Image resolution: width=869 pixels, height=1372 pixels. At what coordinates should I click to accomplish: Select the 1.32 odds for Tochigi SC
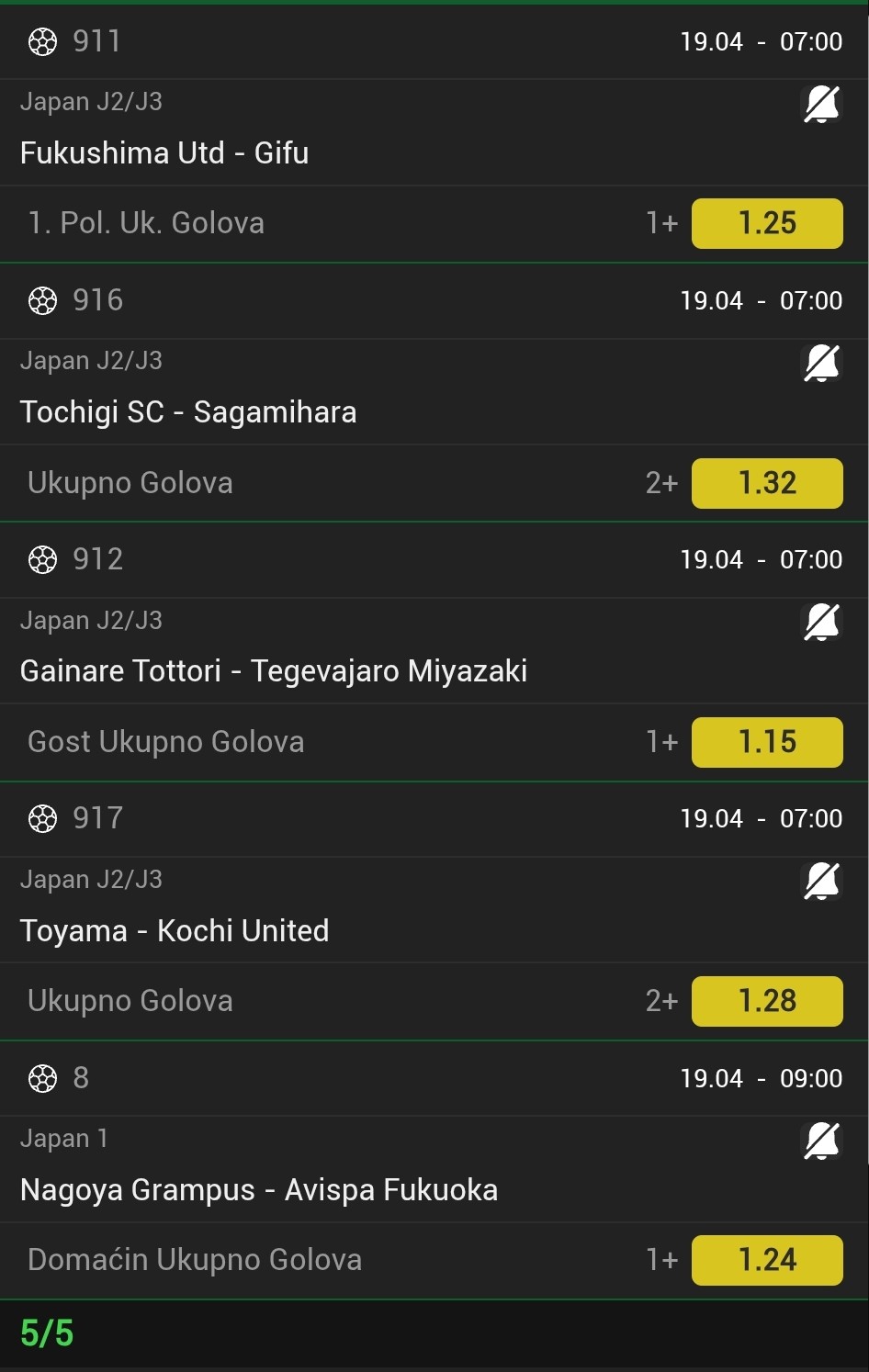point(767,483)
